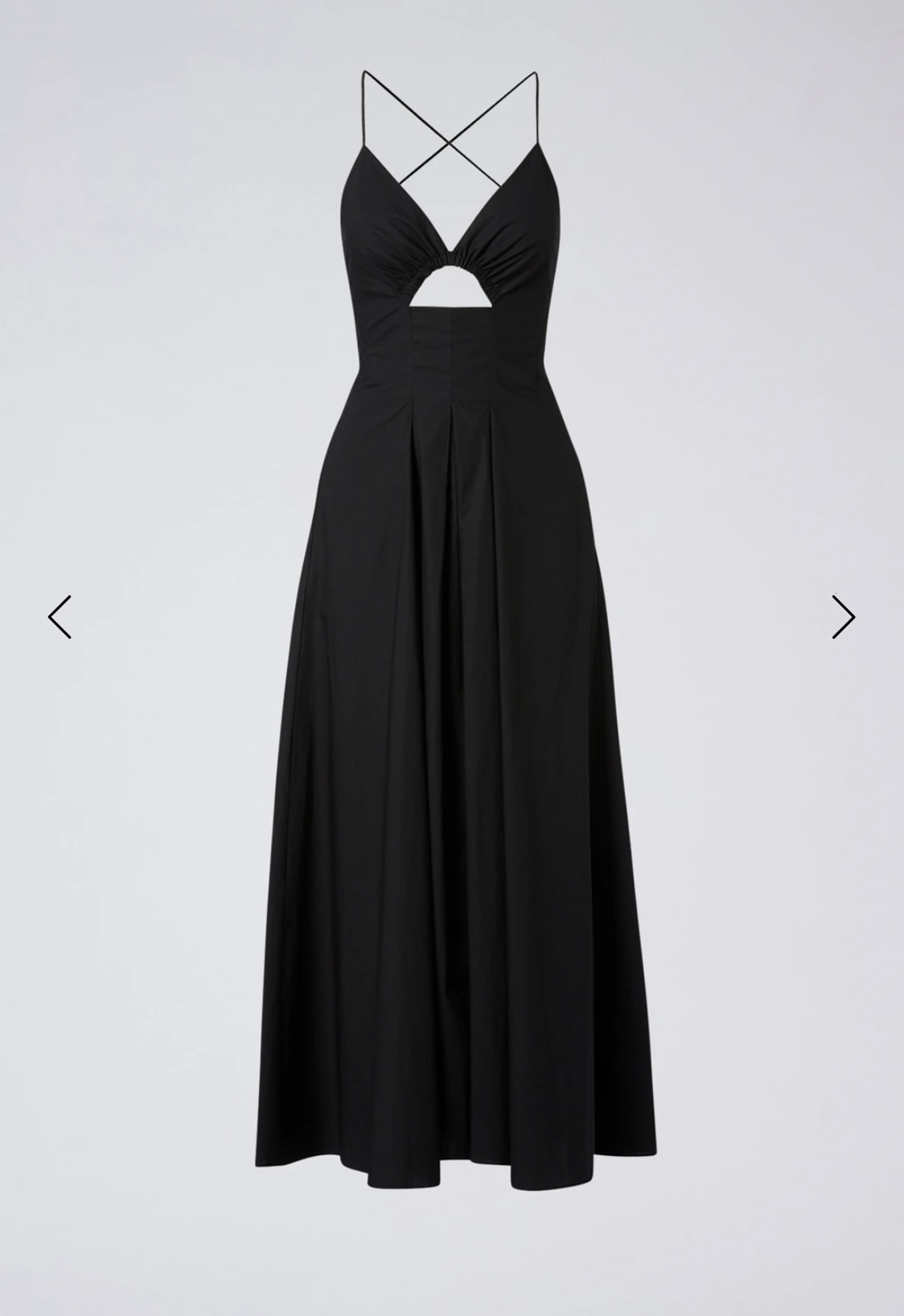Image resolution: width=904 pixels, height=1316 pixels.
Task: Open the black dress photo
Action: tap(454, 724)
